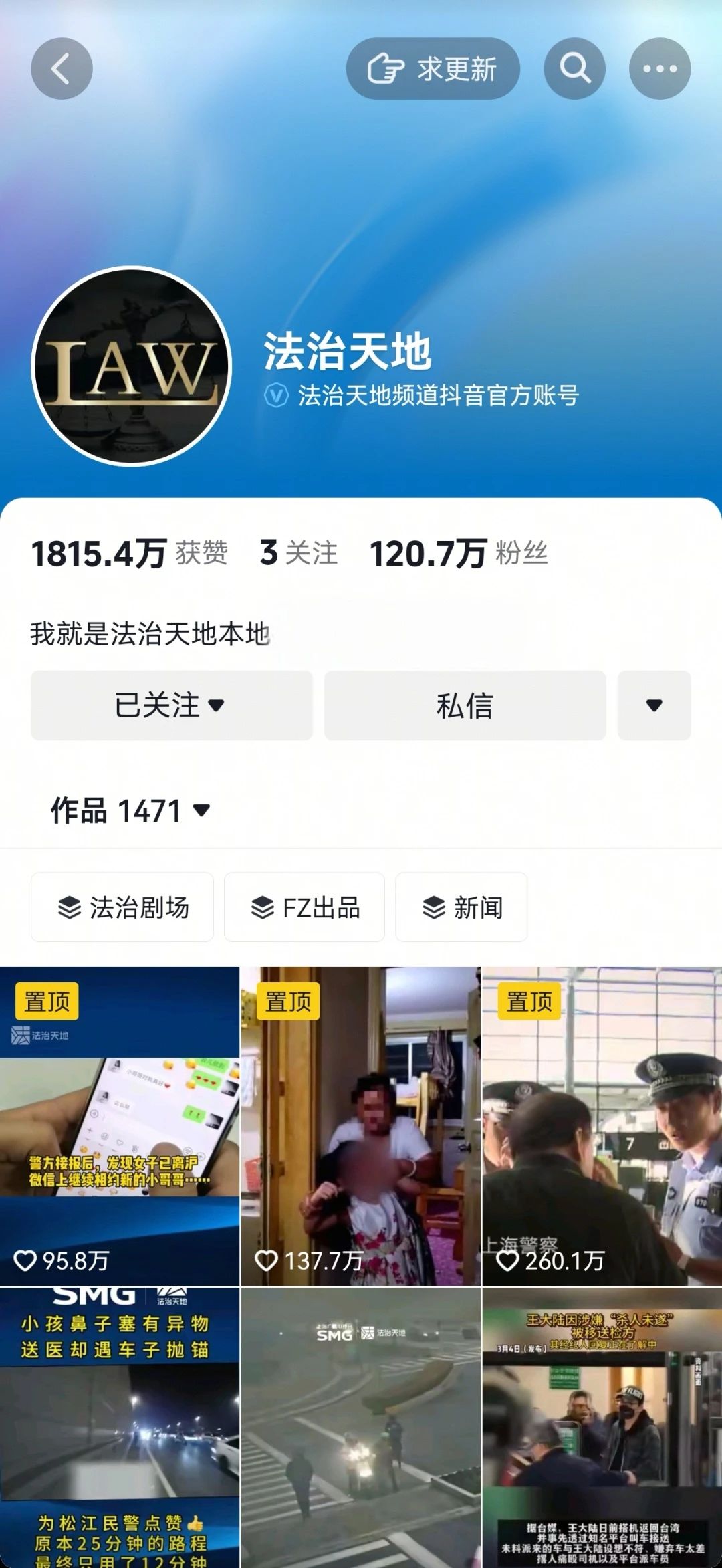This screenshot has height=1568, width=722.
Task: Open the 王大陆 news video
Action: coord(602,1428)
